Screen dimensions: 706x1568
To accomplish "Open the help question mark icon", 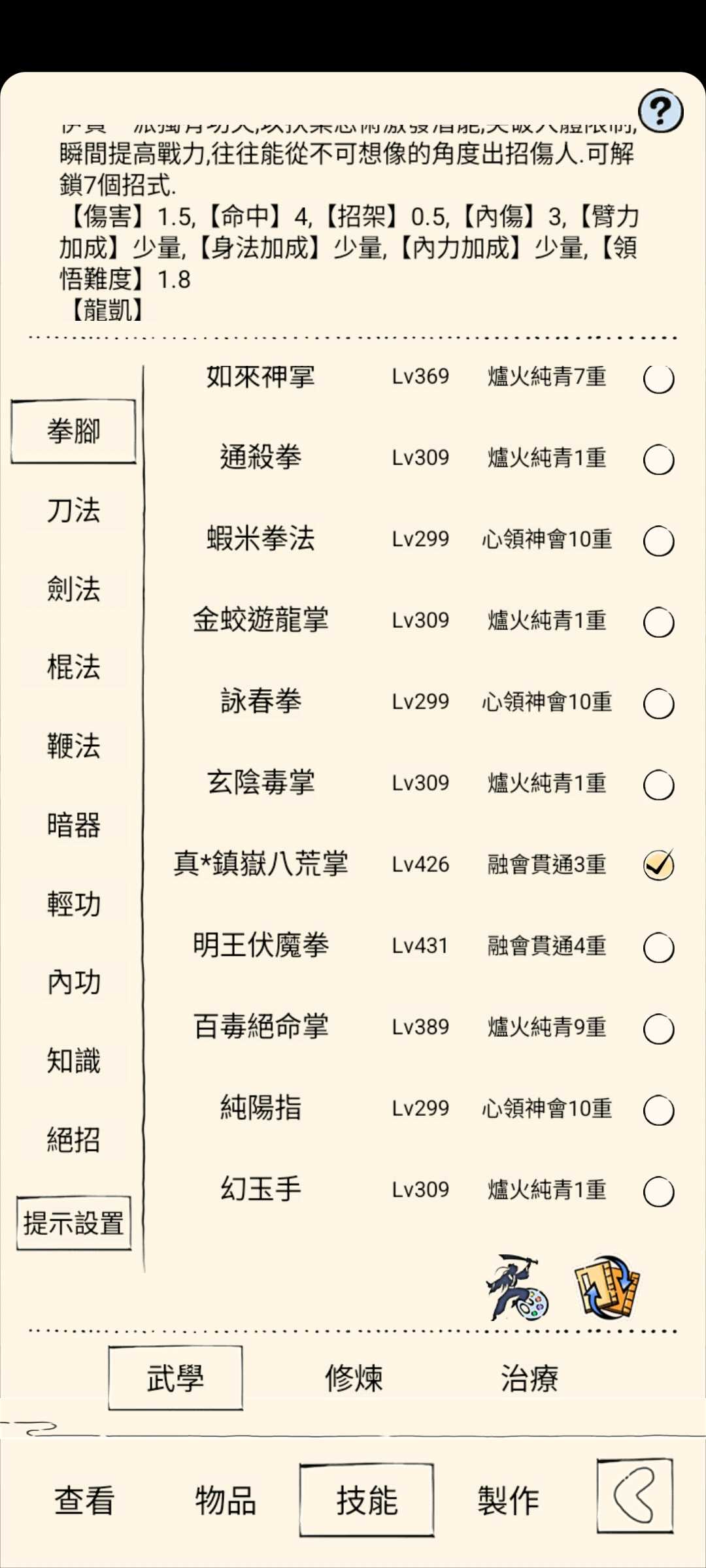I will (x=660, y=111).
